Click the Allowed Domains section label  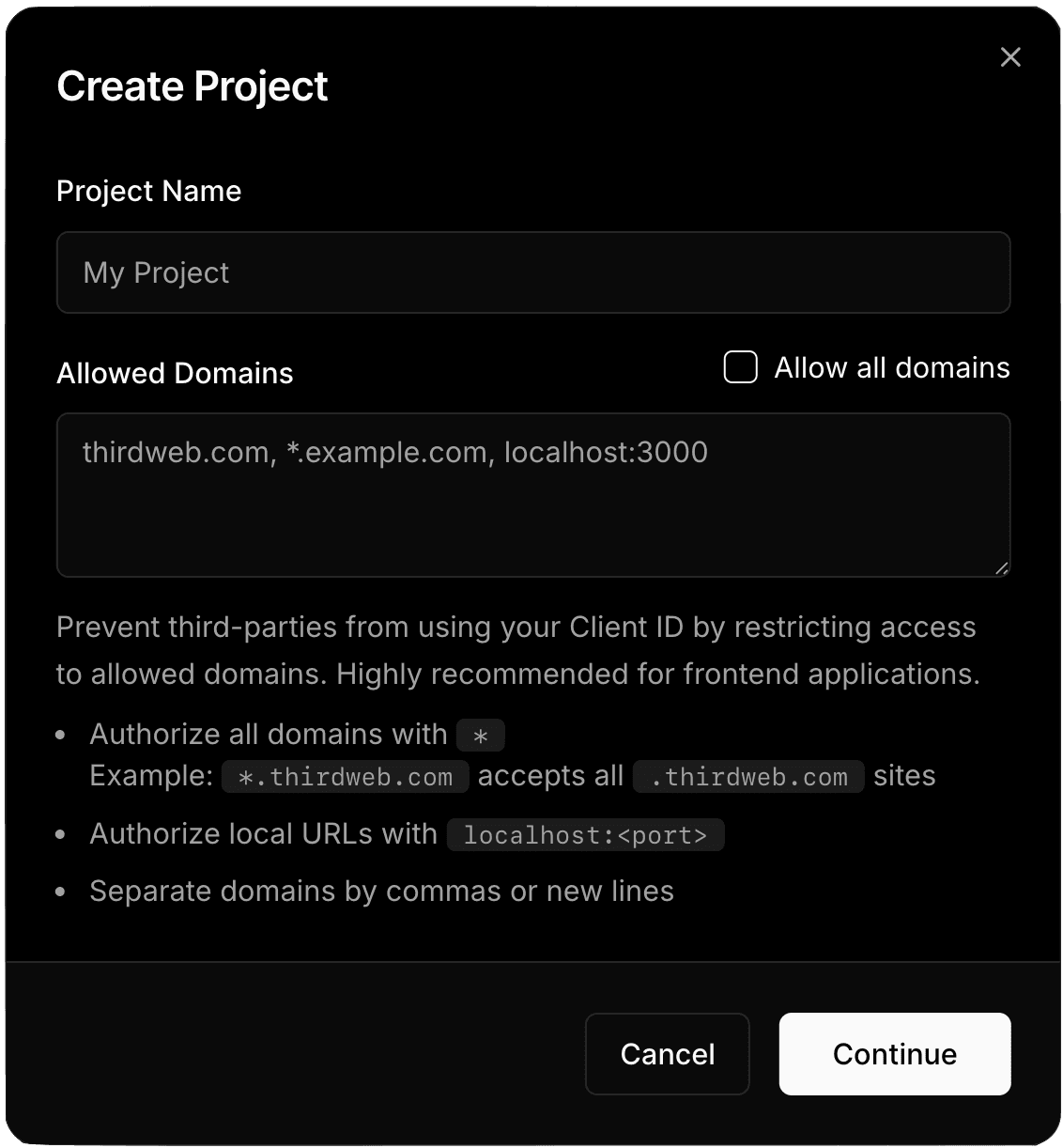(x=175, y=373)
